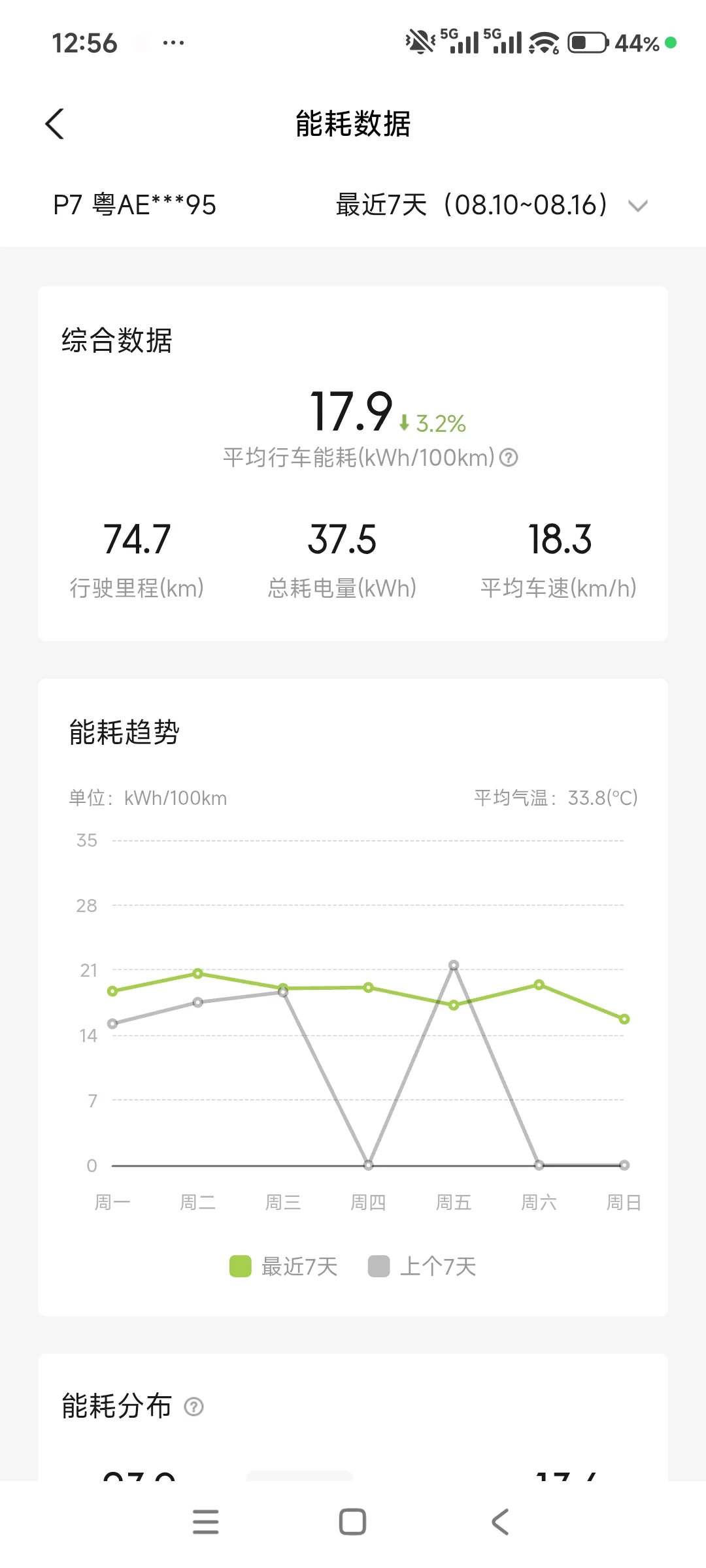Screen dimensions: 706x1568
Task: Select the 周五 data point on the trend chart
Action: click(454, 1005)
